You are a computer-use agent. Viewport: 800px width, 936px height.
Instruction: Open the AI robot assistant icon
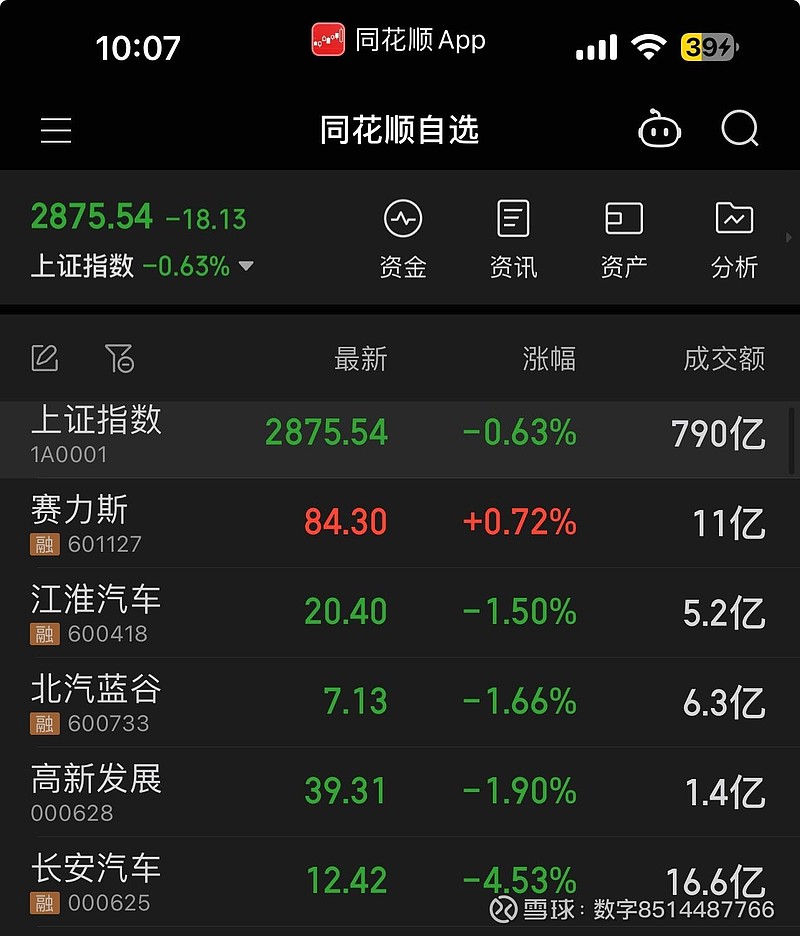659,130
